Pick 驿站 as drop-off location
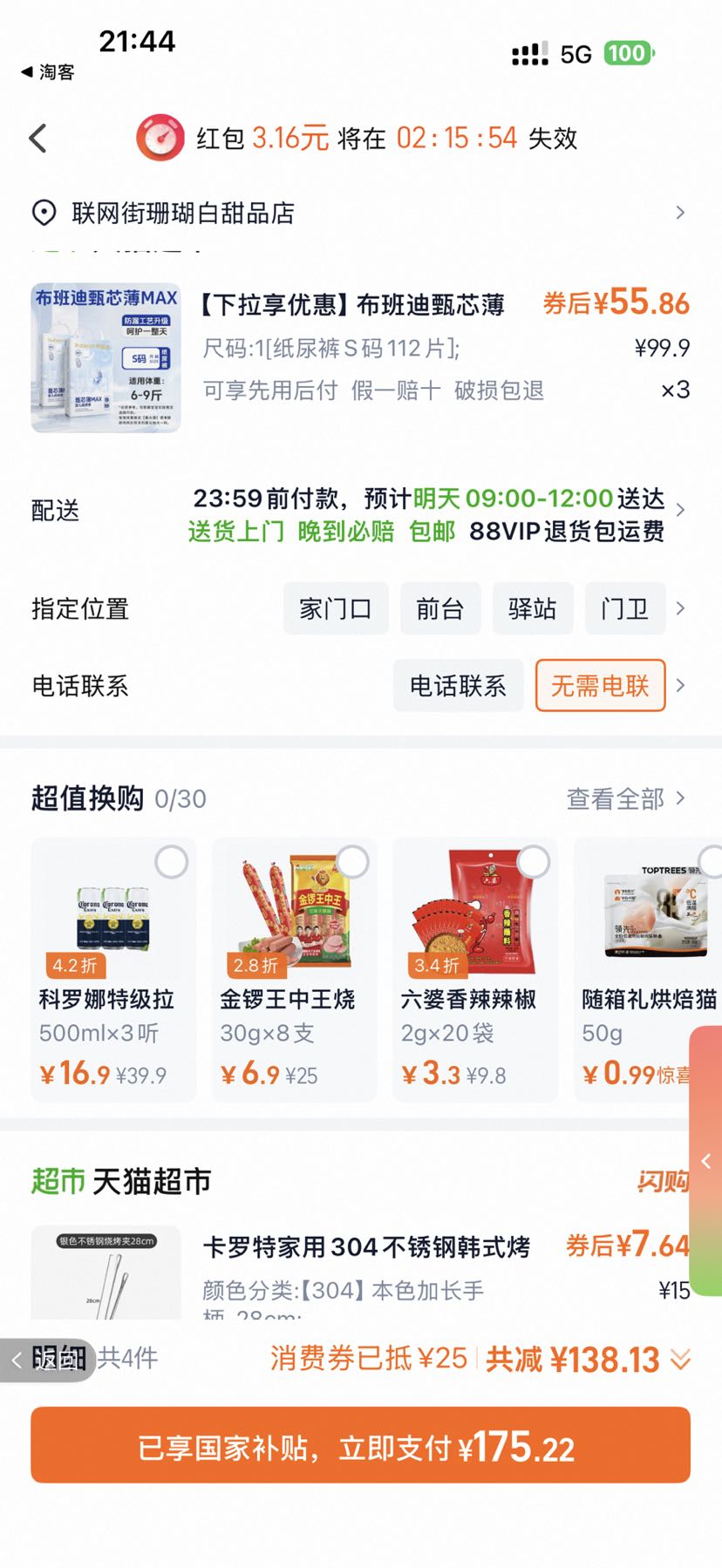 pyautogui.click(x=533, y=608)
